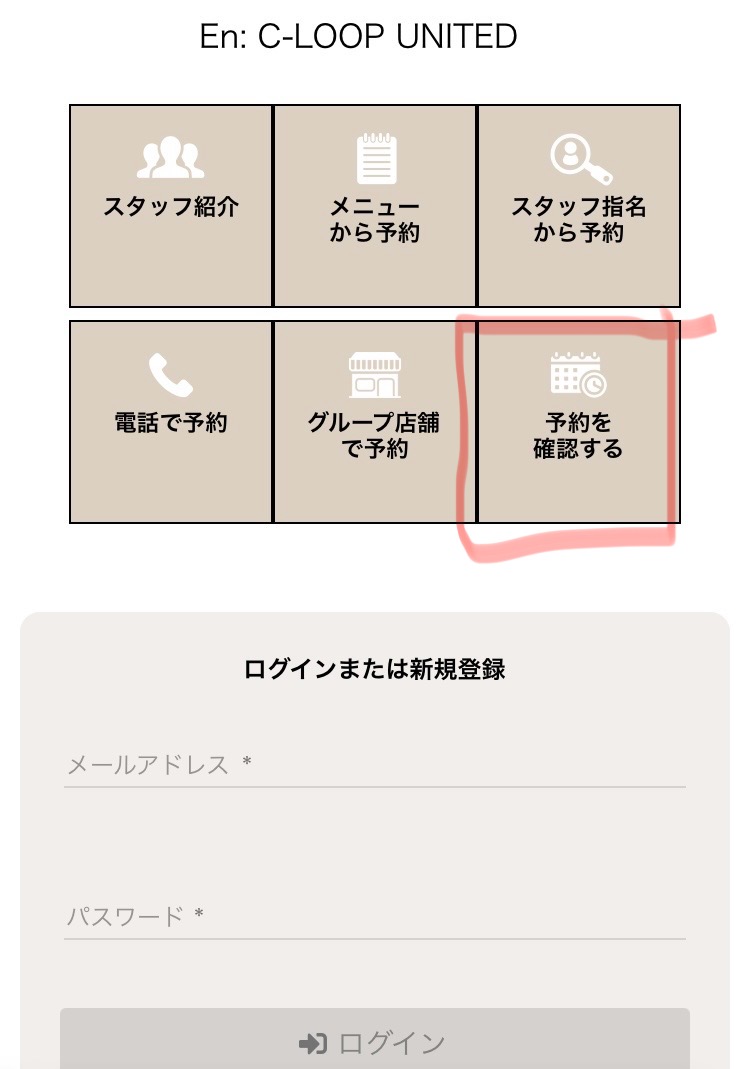This screenshot has height=1069, width=750.
Task: Focus the メールアドレス field
Action: click(x=375, y=766)
